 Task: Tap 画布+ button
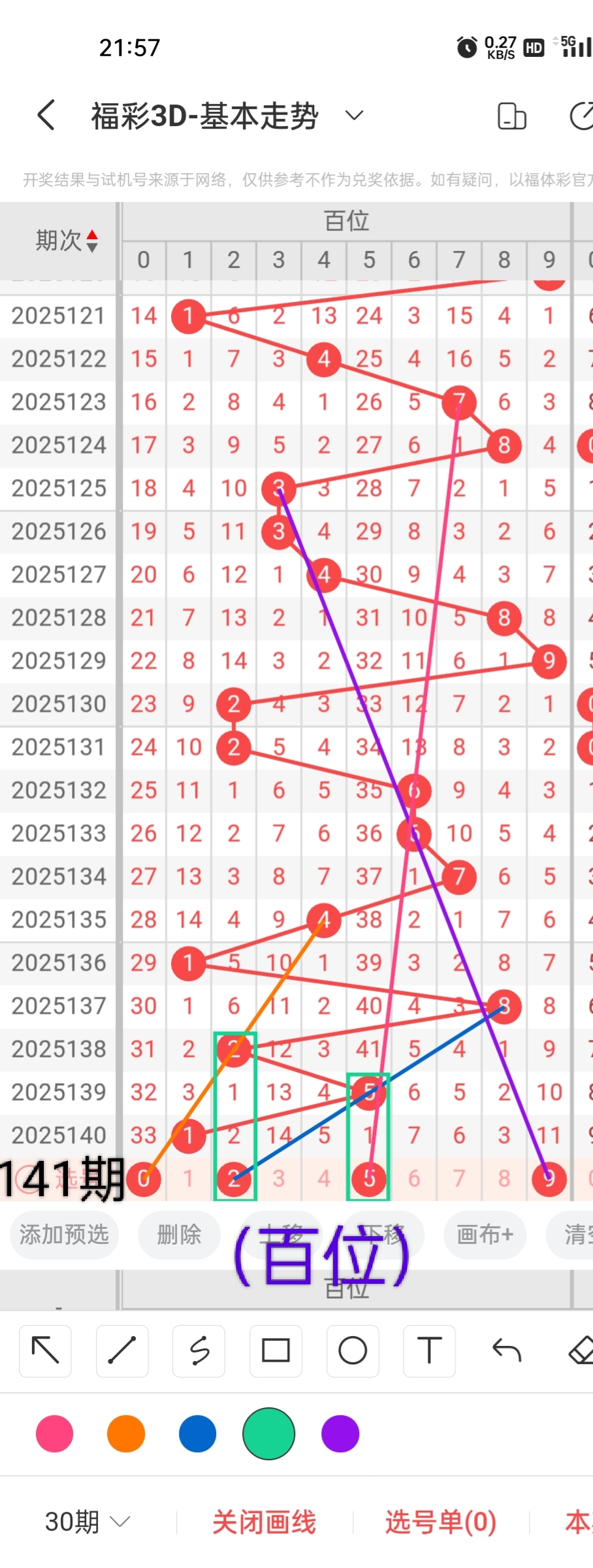pyautogui.click(x=485, y=1234)
